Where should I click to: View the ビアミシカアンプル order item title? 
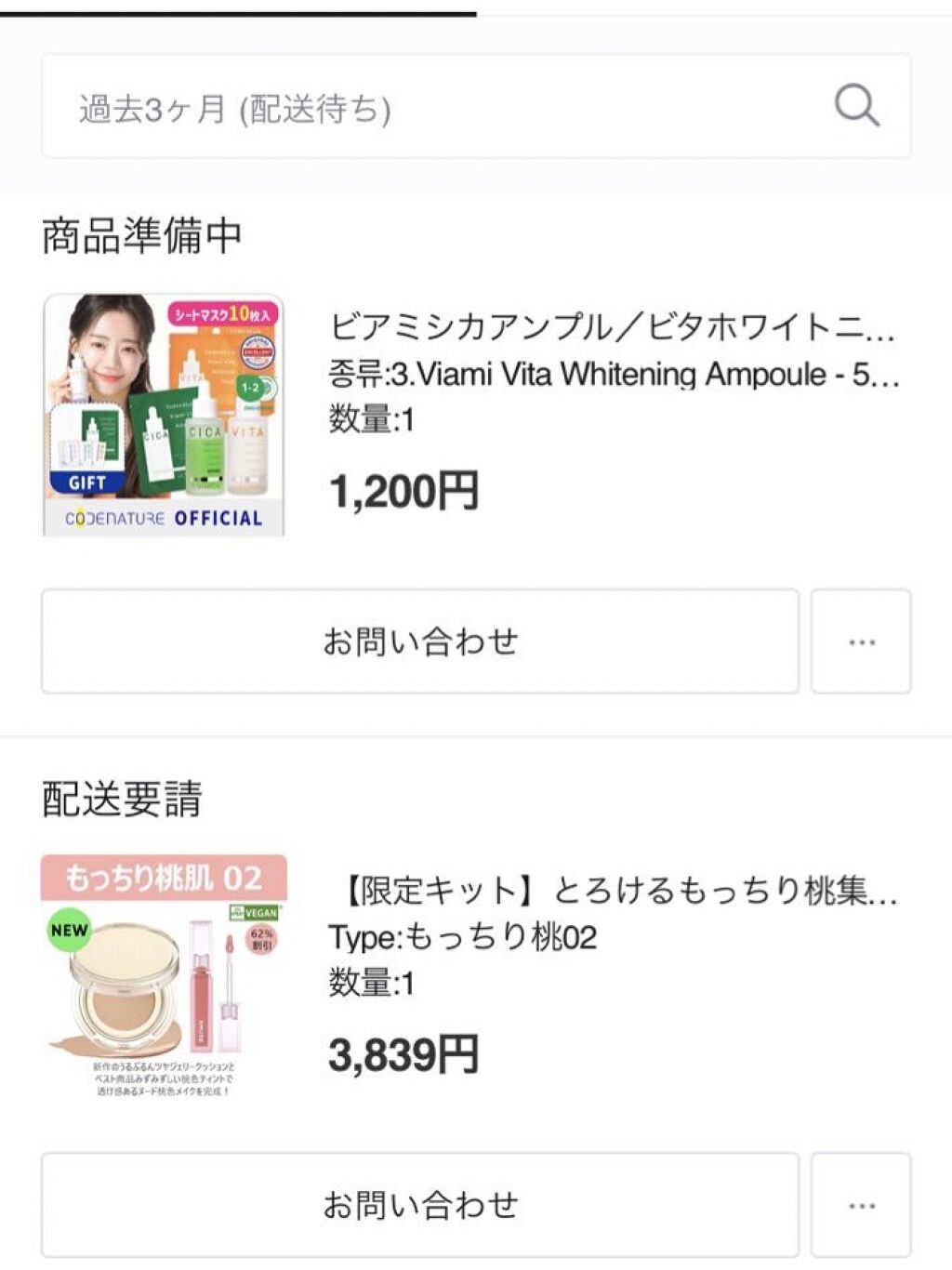612,327
